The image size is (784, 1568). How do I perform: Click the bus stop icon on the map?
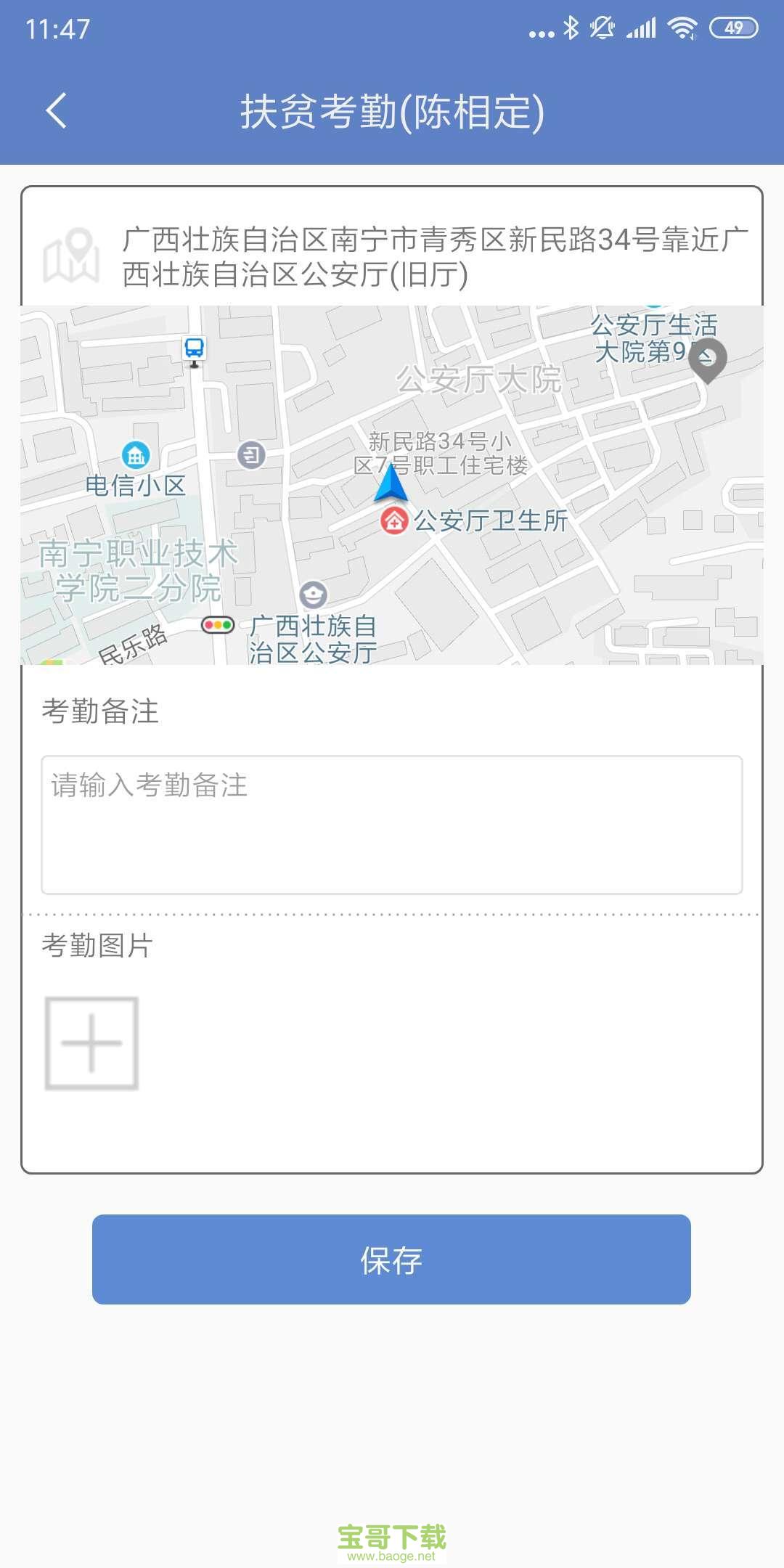tap(194, 350)
